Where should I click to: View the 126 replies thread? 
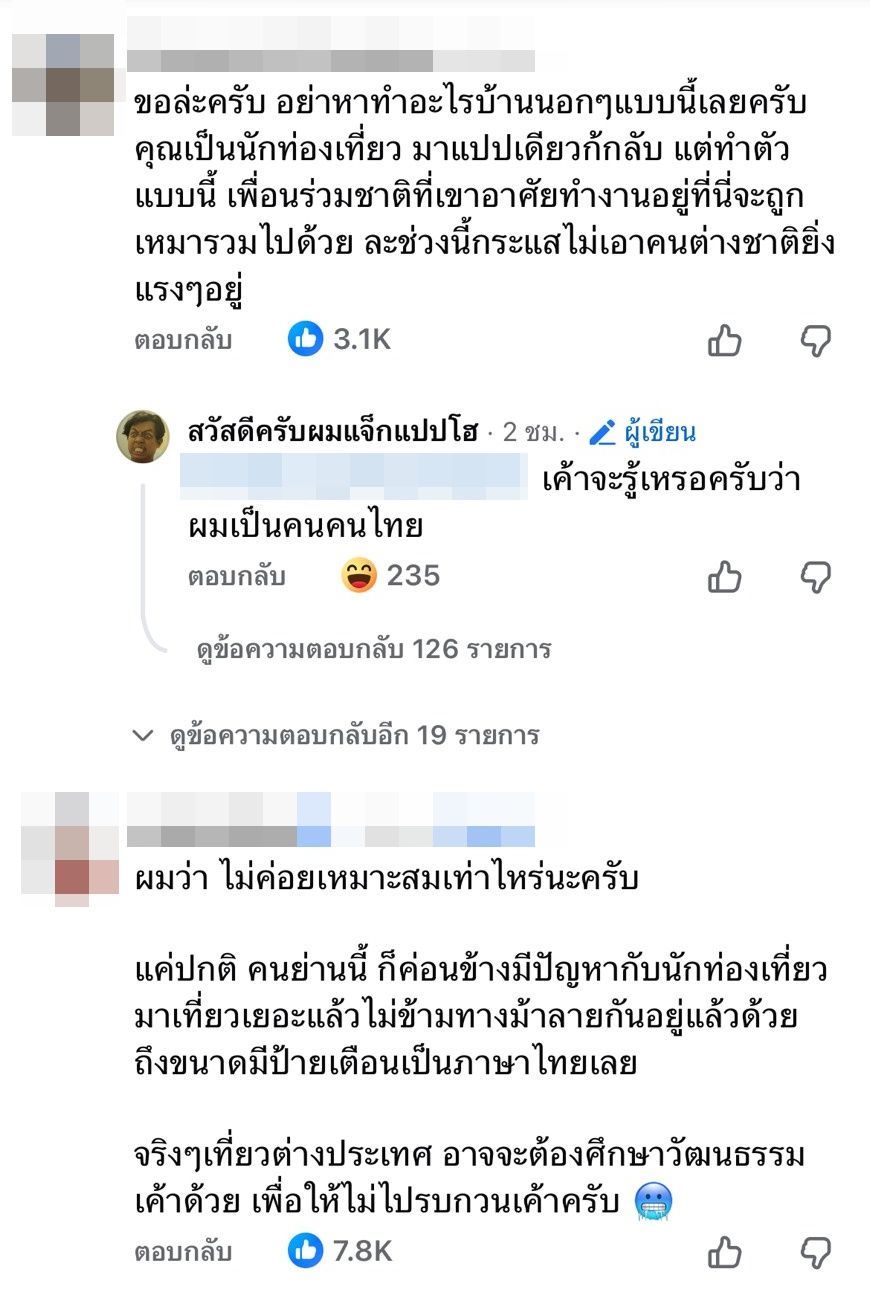pyautogui.click(x=374, y=649)
